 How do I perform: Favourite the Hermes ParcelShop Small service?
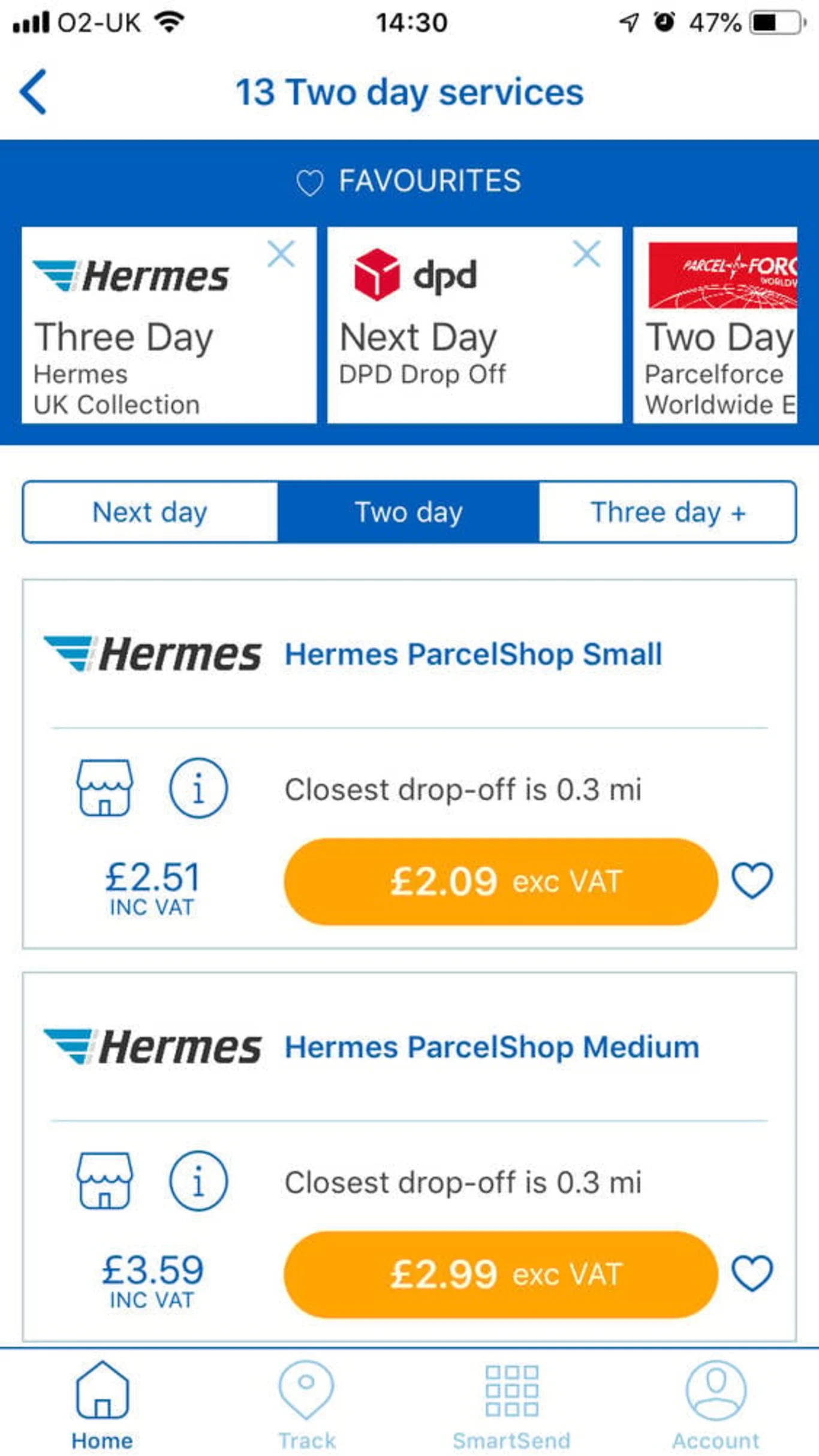[751, 881]
